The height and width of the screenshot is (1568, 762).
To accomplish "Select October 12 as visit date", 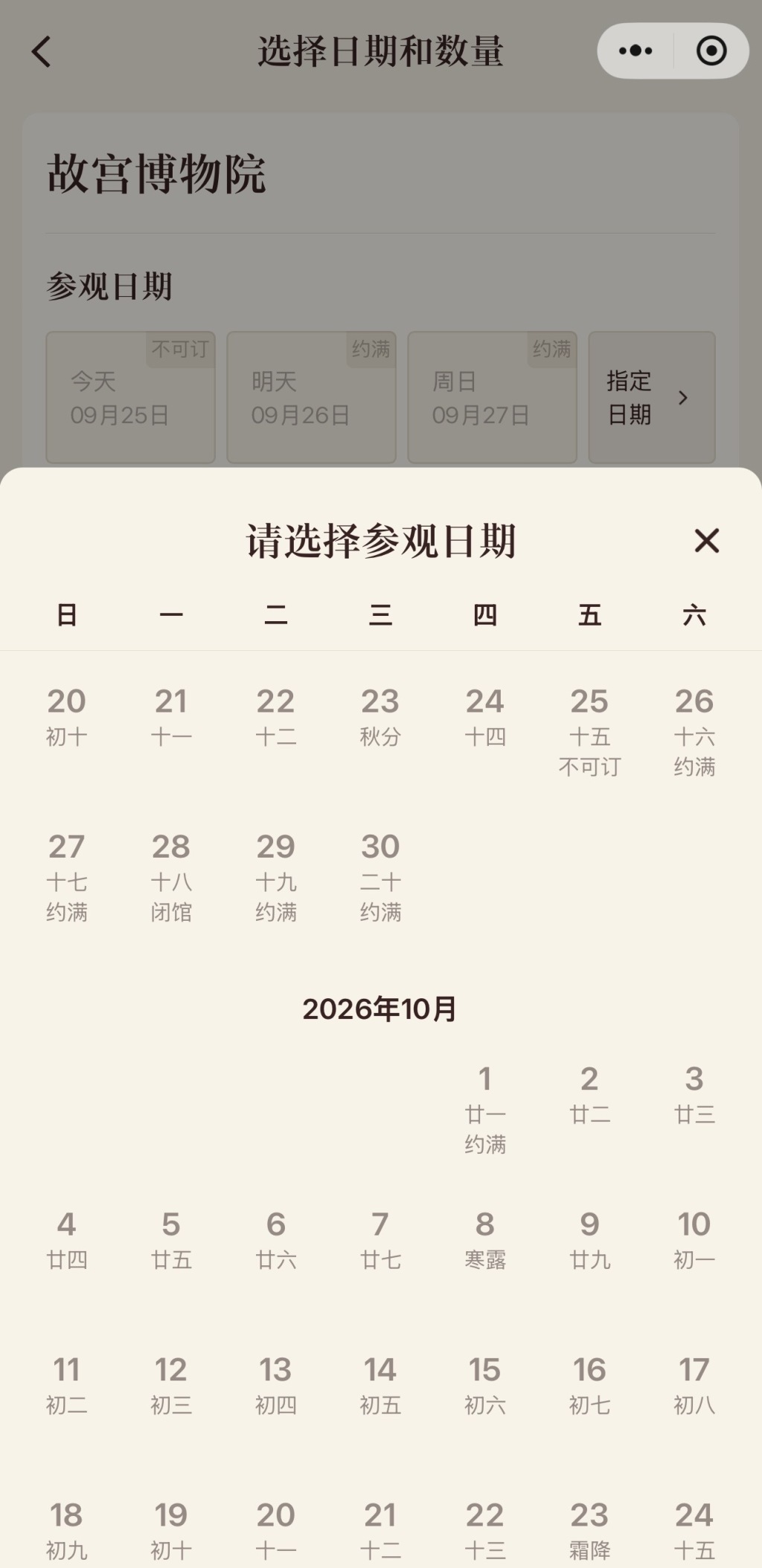I will pyautogui.click(x=171, y=1386).
